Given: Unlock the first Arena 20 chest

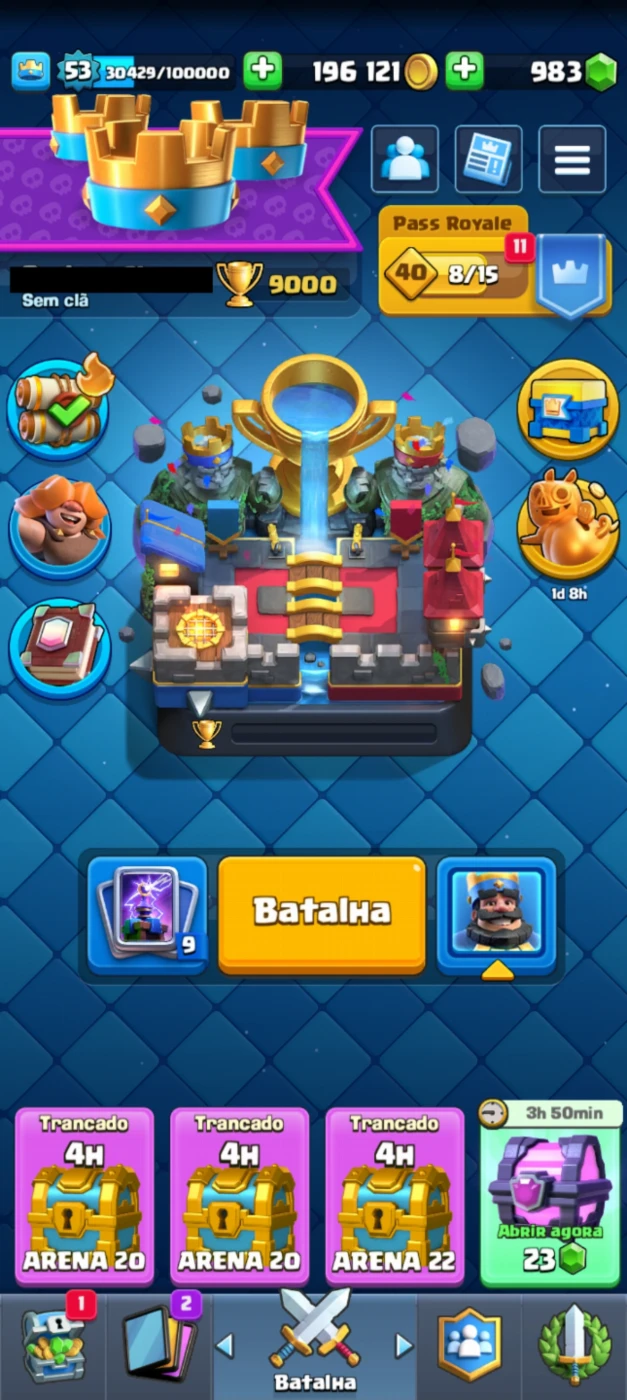Looking at the screenshot, I should [x=85, y=1196].
